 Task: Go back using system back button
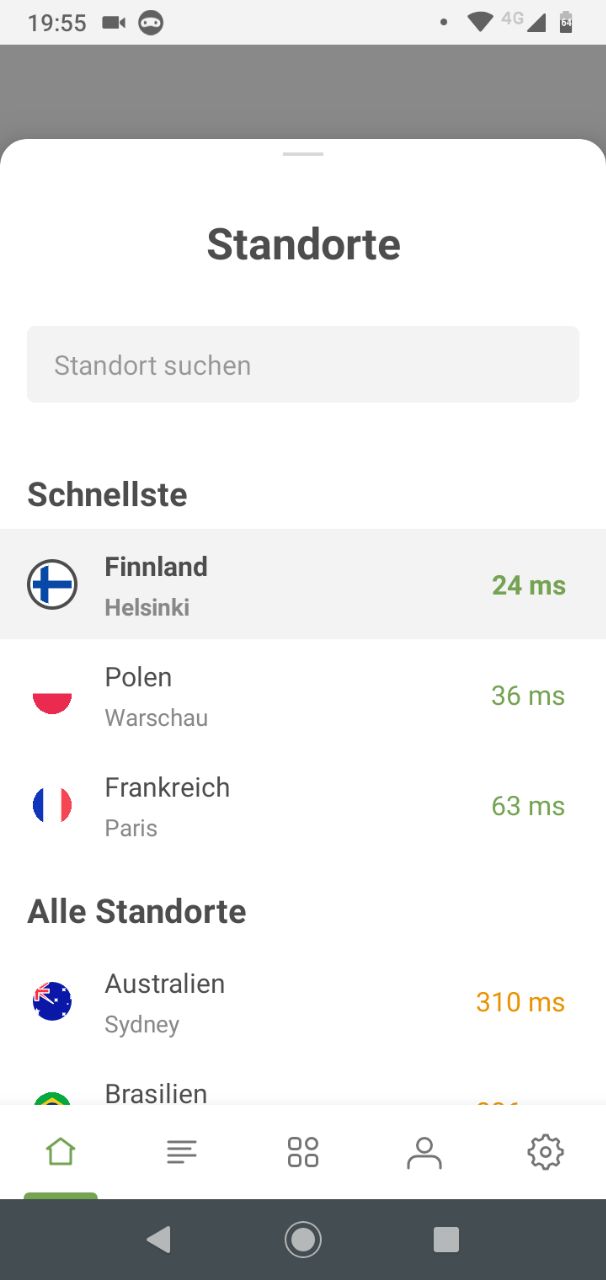pos(158,1240)
